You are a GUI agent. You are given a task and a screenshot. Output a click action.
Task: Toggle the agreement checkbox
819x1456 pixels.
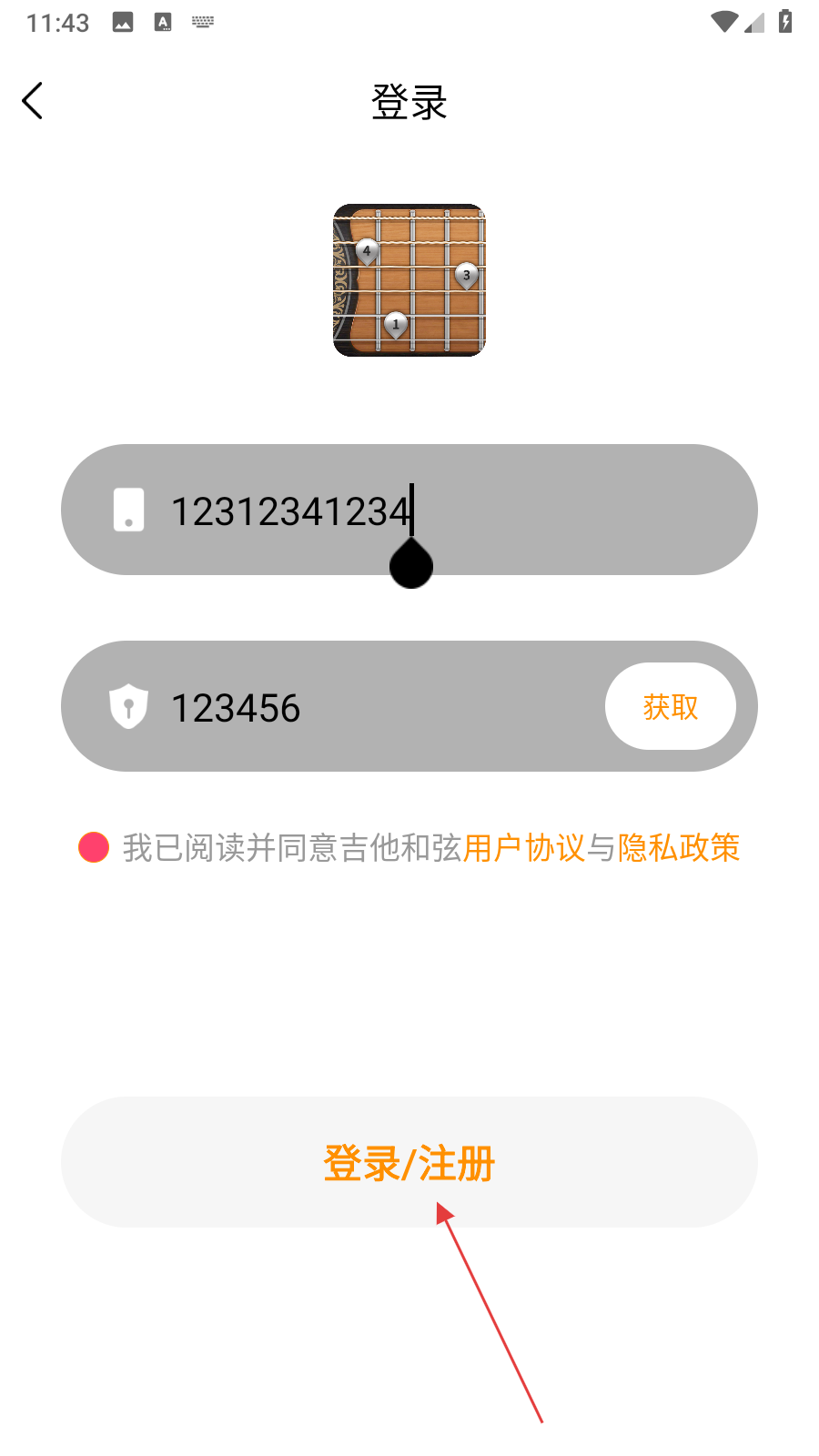tap(94, 847)
